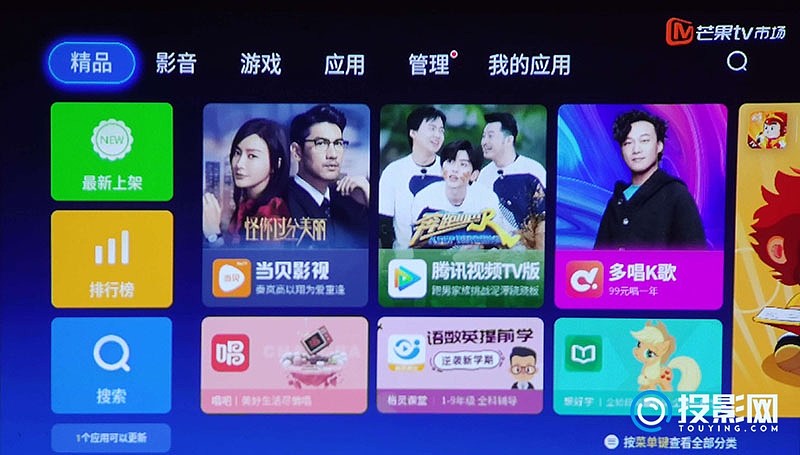Image resolution: width=800 pixels, height=455 pixels.
Task: Switch to the 影音 tab
Action: click(x=176, y=64)
